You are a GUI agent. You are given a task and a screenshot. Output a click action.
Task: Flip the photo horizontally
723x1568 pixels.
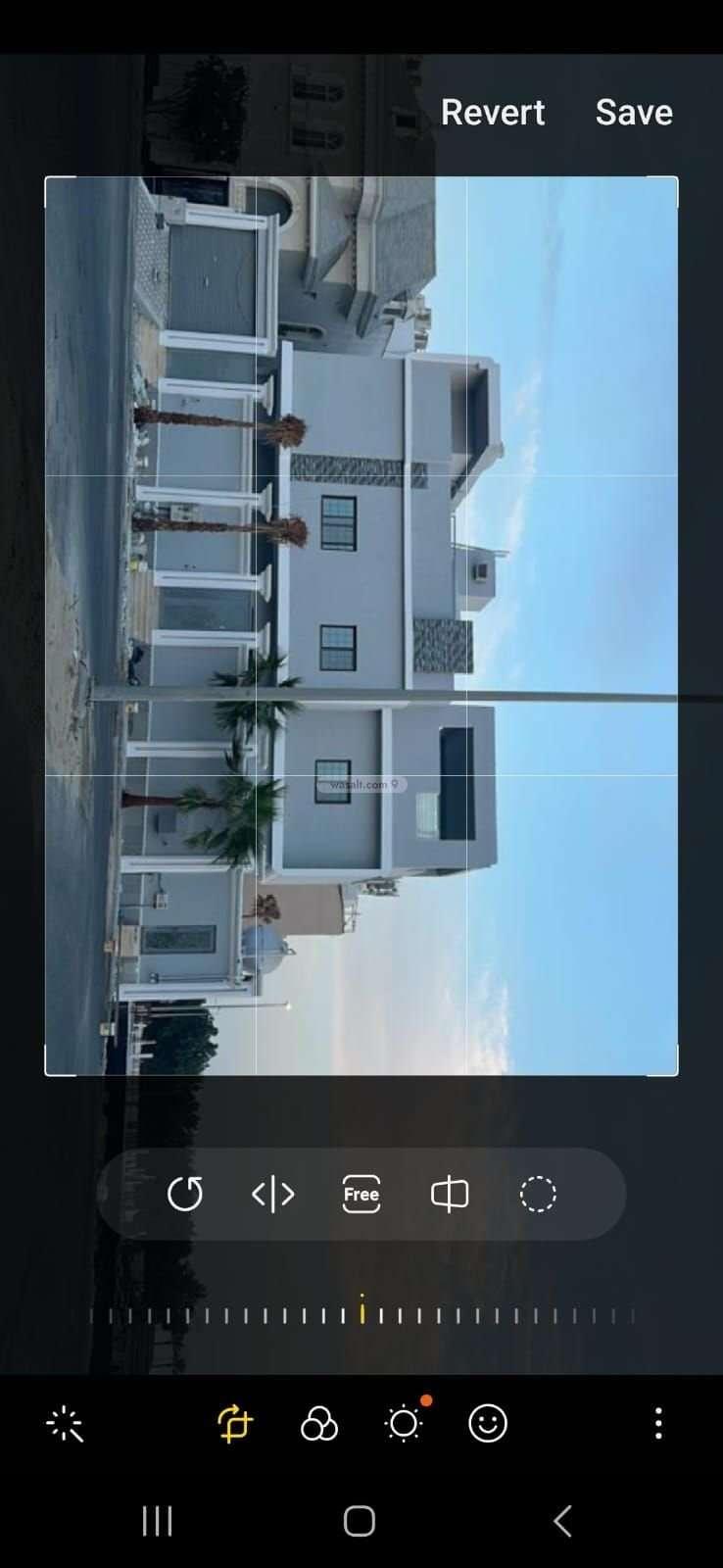point(273,1194)
